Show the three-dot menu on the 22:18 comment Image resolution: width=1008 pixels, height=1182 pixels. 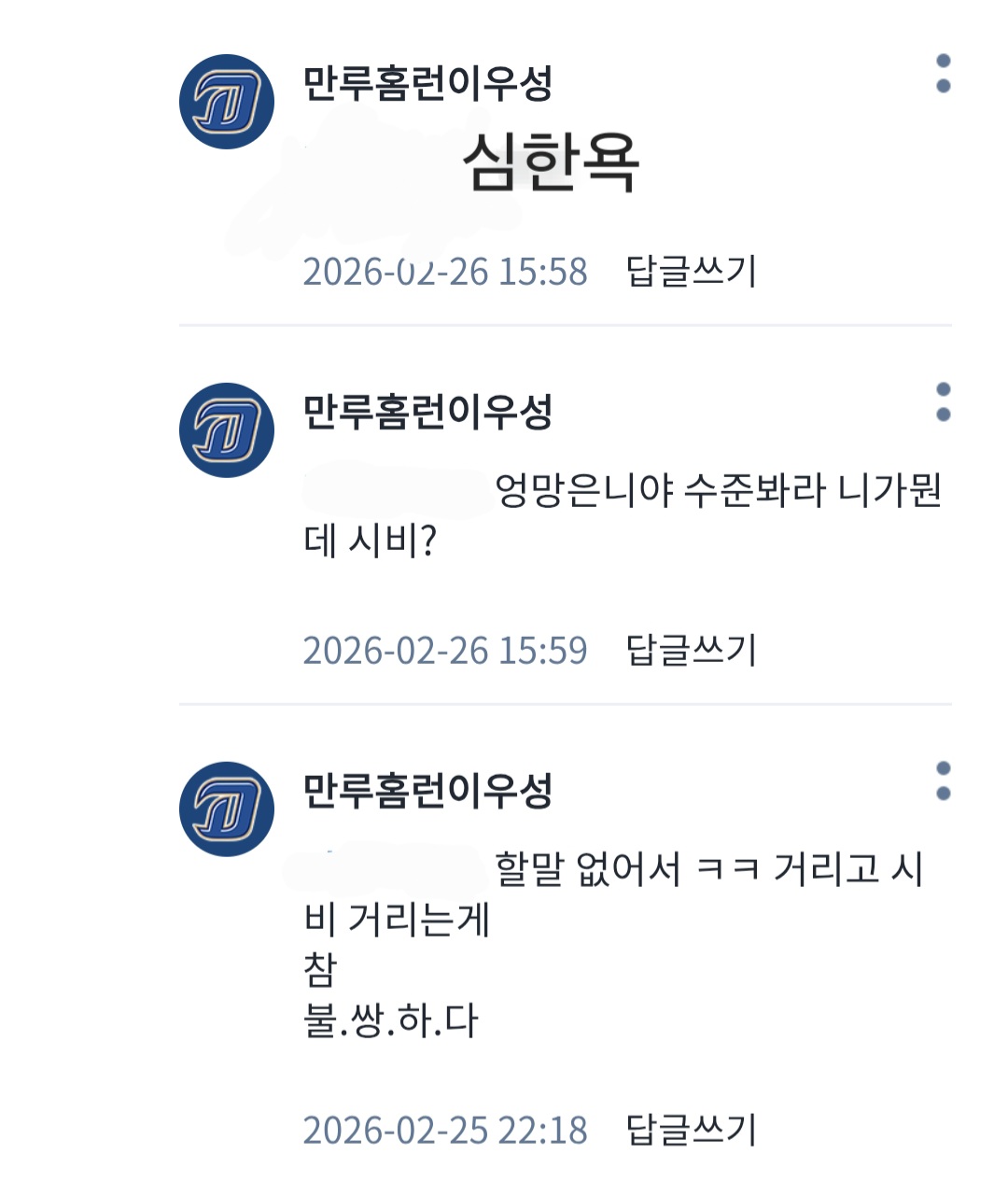pyautogui.click(x=943, y=781)
